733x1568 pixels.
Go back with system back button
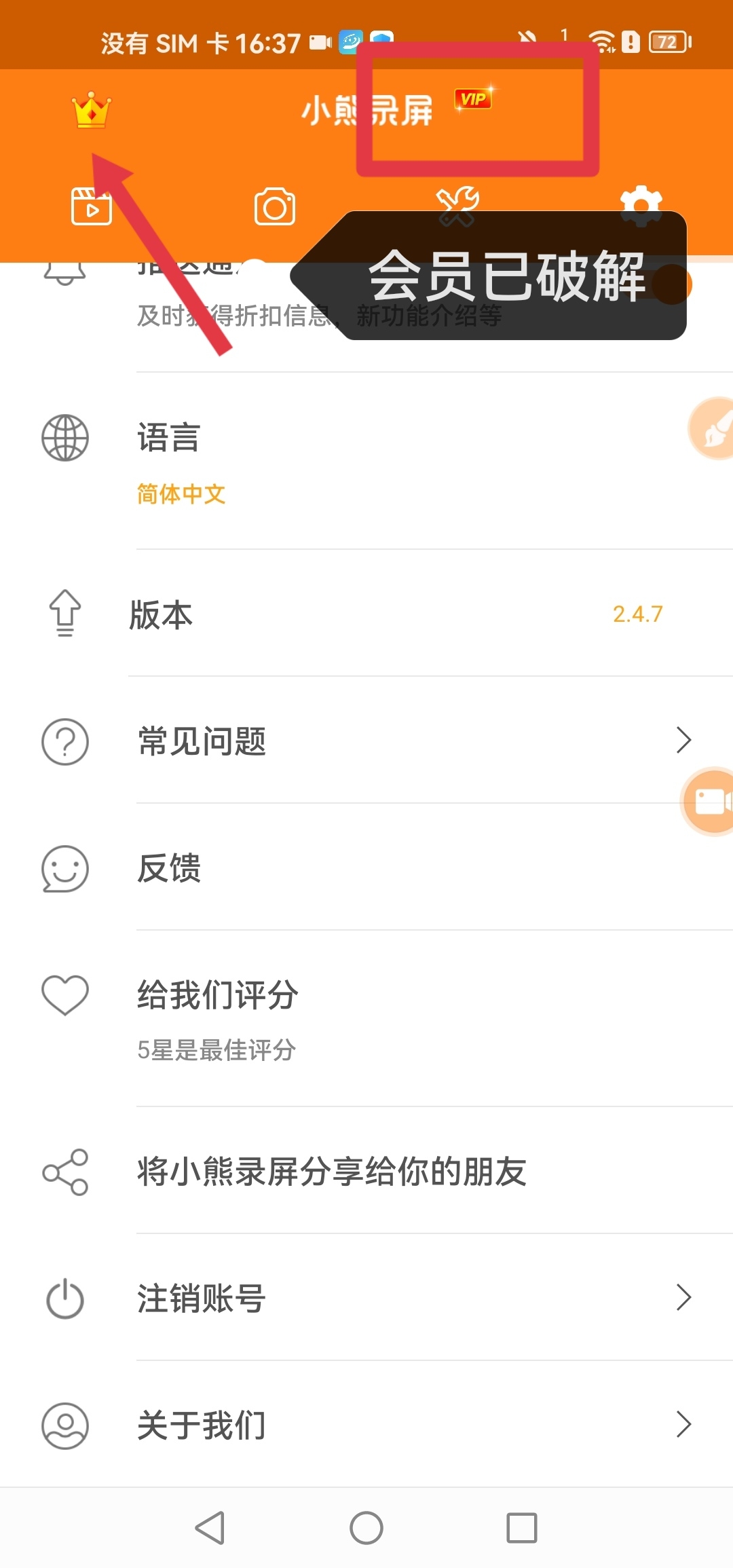pos(210,1528)
